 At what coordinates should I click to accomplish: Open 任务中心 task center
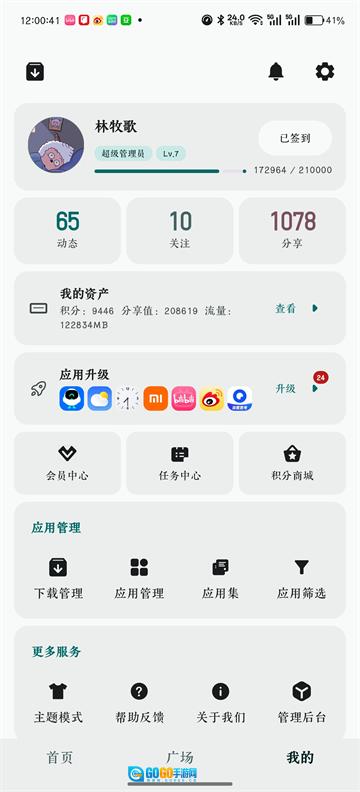[179, 463]
